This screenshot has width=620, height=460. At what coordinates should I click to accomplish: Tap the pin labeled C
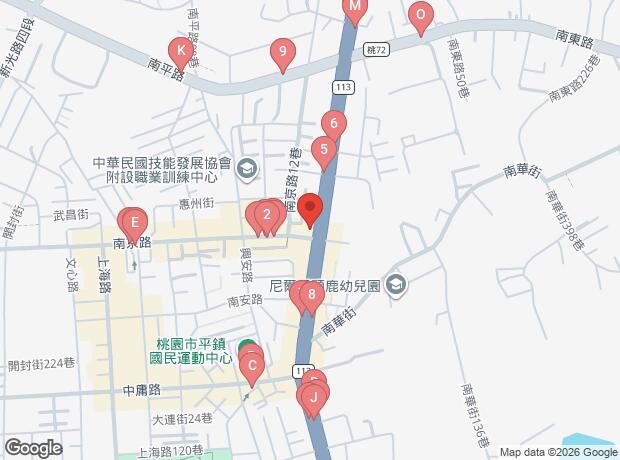click(x=252, y=366)
